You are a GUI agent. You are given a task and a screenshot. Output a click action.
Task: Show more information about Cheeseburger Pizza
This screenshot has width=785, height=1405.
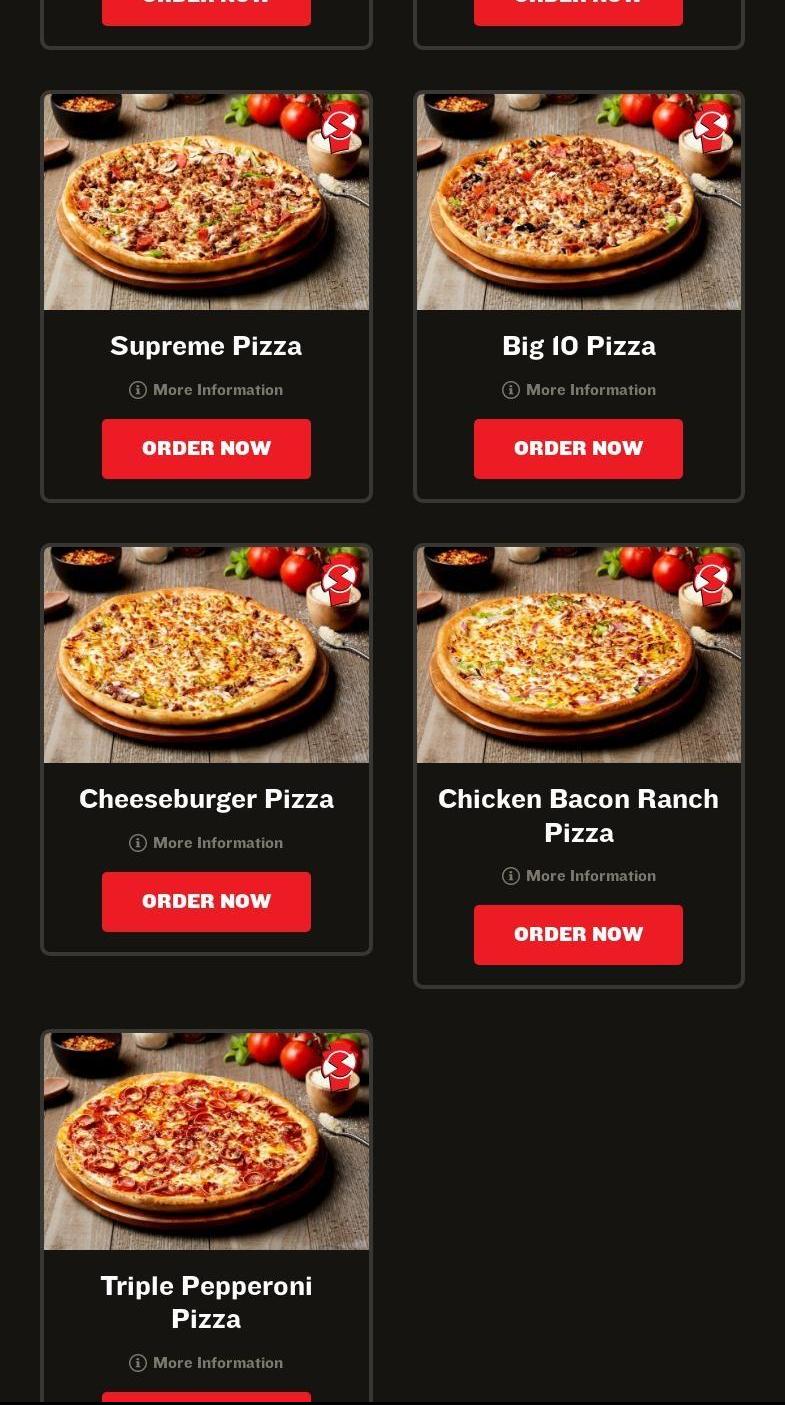click(x=206, y=843)
